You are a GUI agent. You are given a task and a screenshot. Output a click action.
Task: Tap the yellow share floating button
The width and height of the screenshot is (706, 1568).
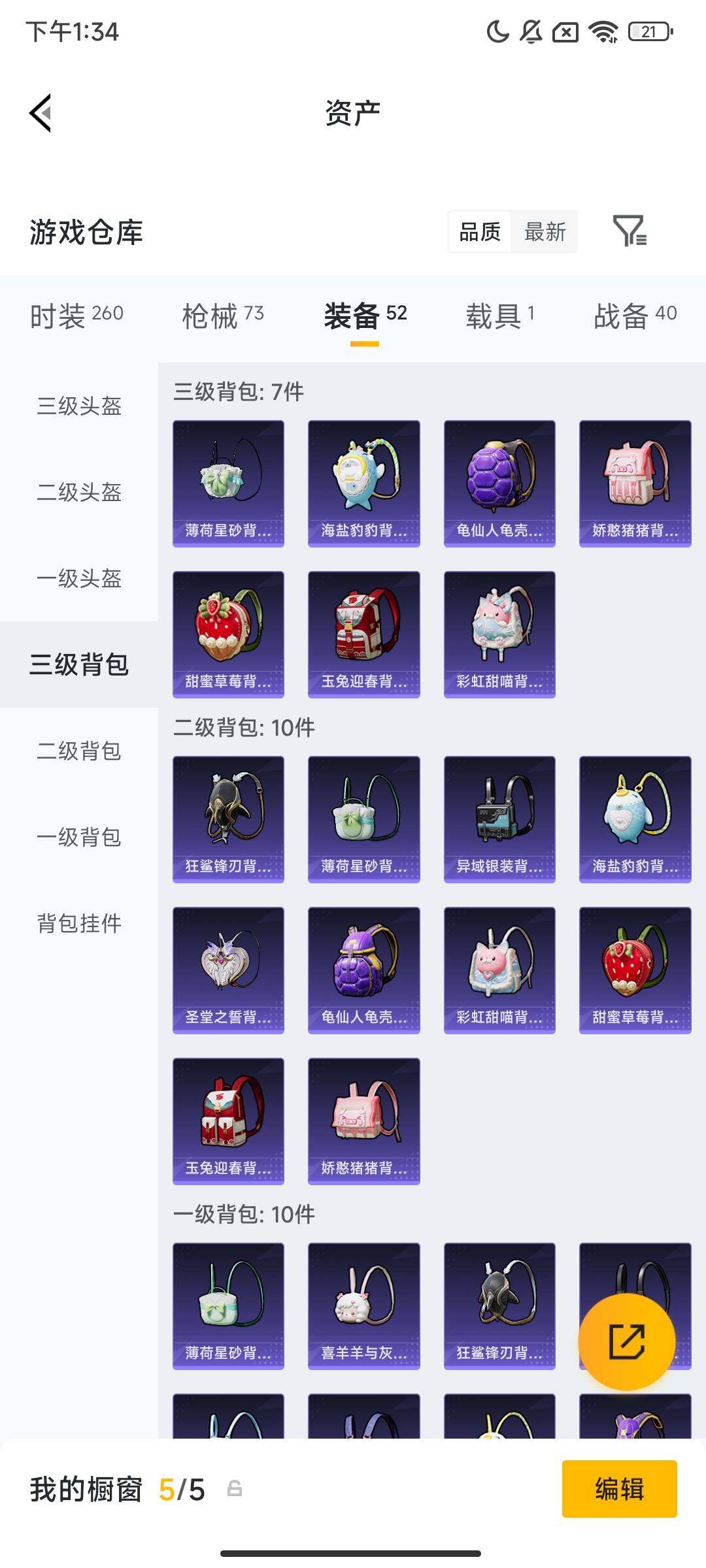pyautogui.click(x=626, y=1342)
